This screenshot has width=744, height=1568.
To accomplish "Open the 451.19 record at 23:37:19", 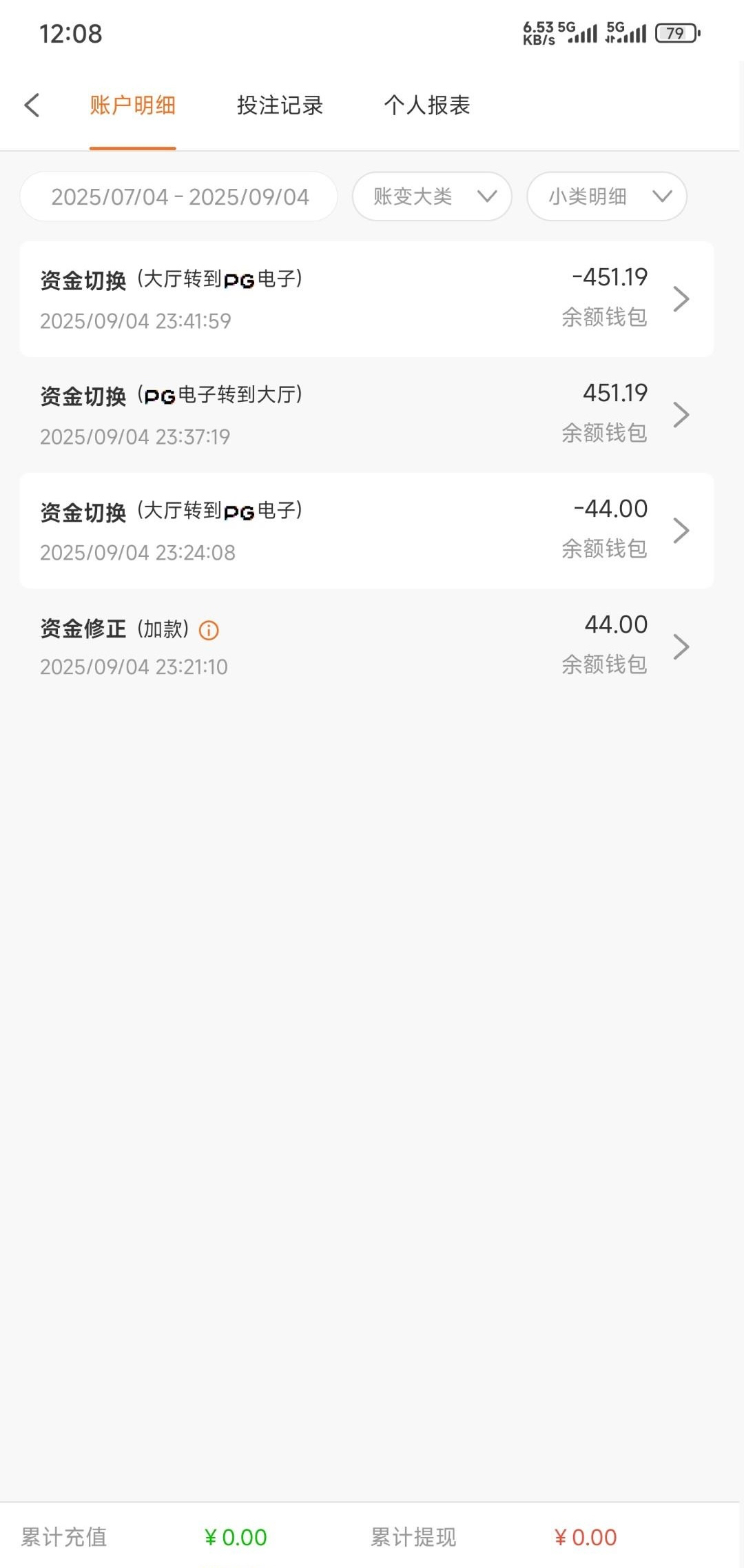I will (x=366, y=415).
